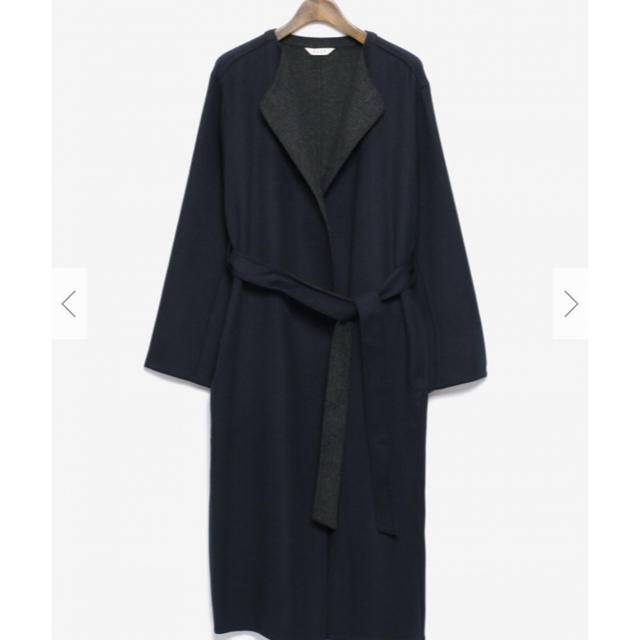Screen dimensions: 640x640
Task: Show the next product image
Action: tap(570, 304)
